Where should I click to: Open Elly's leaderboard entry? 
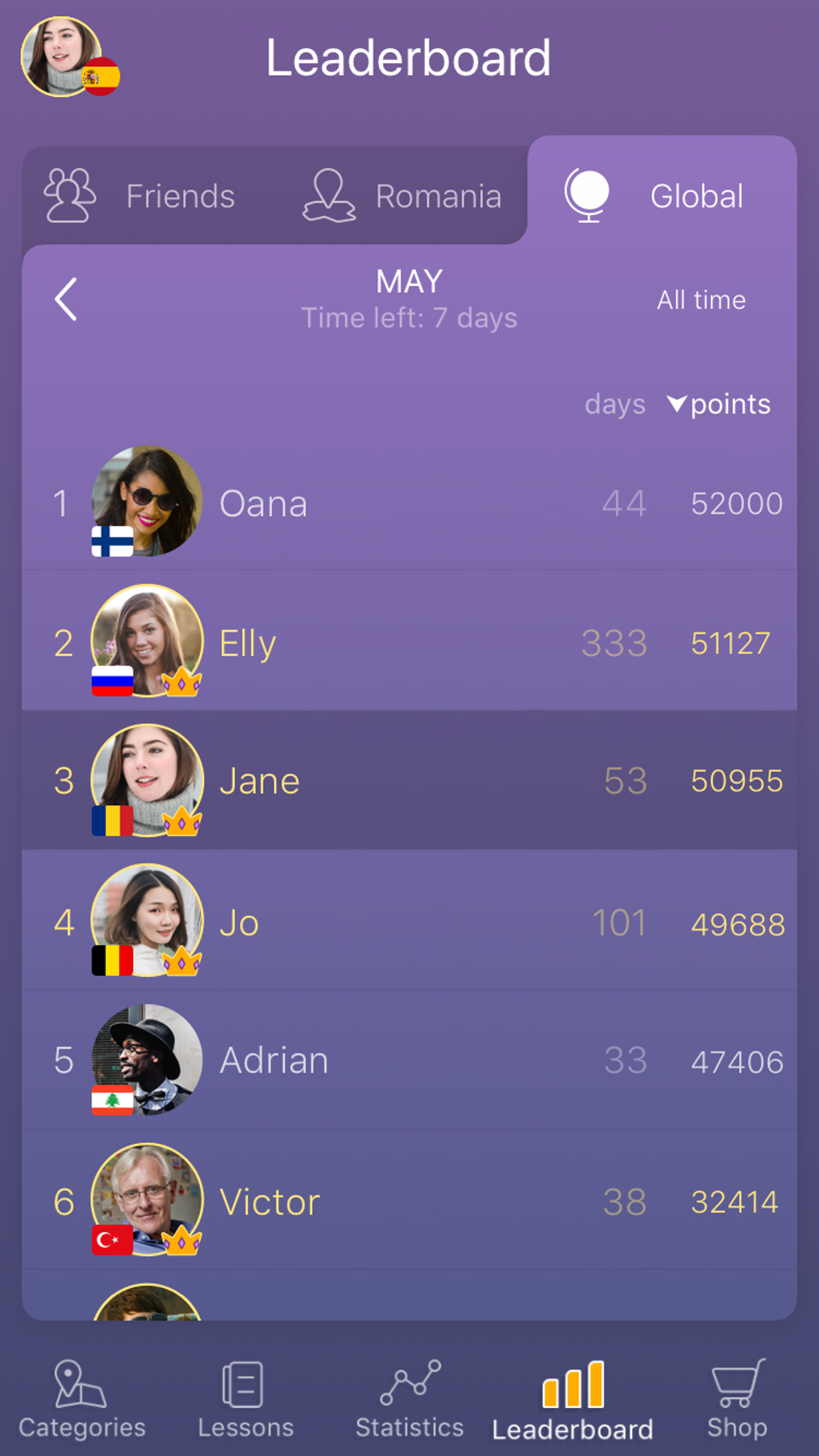pos(409,642)
